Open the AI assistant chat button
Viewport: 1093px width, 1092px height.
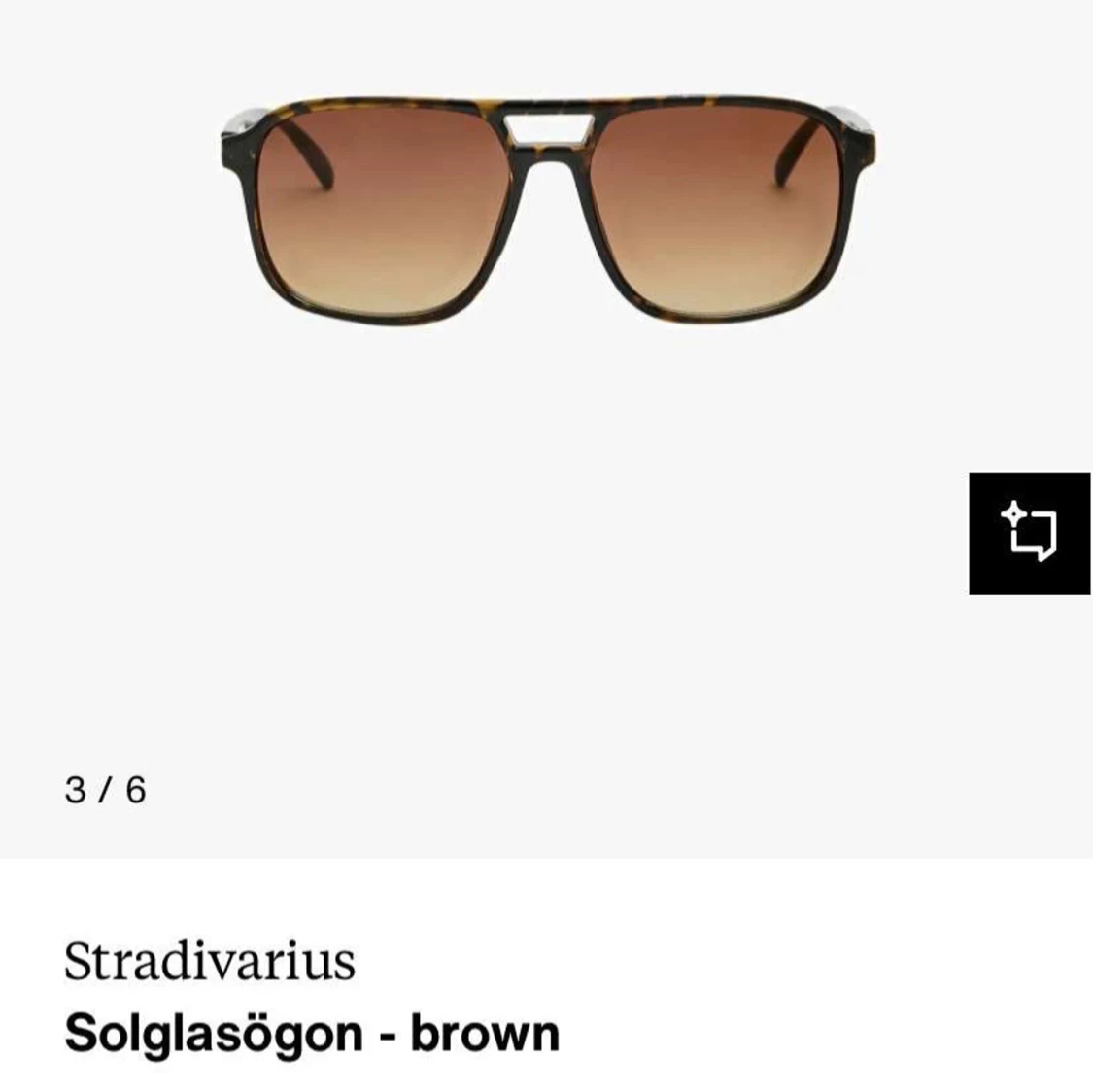point(1030,533)
